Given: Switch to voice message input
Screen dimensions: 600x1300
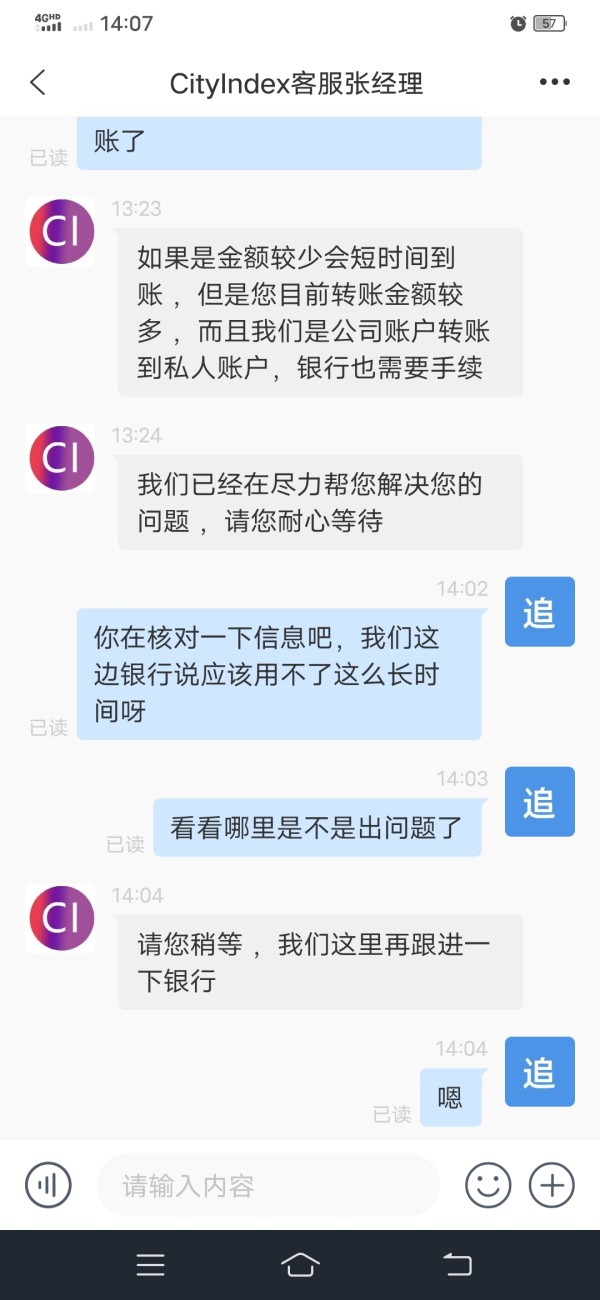Looking at the screenshot, I should pos(48,1186).
